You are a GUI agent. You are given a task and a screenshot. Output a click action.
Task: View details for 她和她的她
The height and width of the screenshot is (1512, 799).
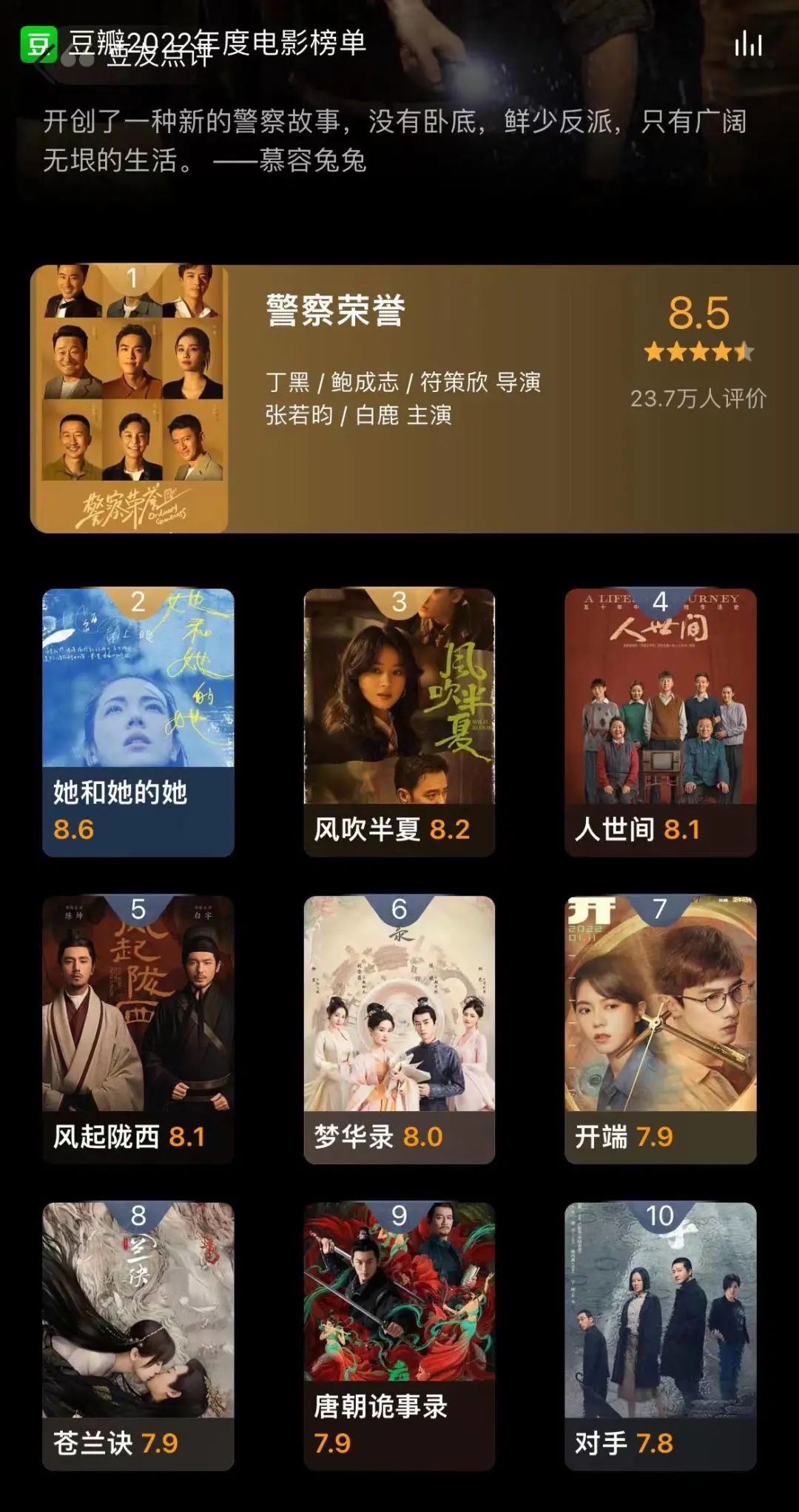[138, 722]
